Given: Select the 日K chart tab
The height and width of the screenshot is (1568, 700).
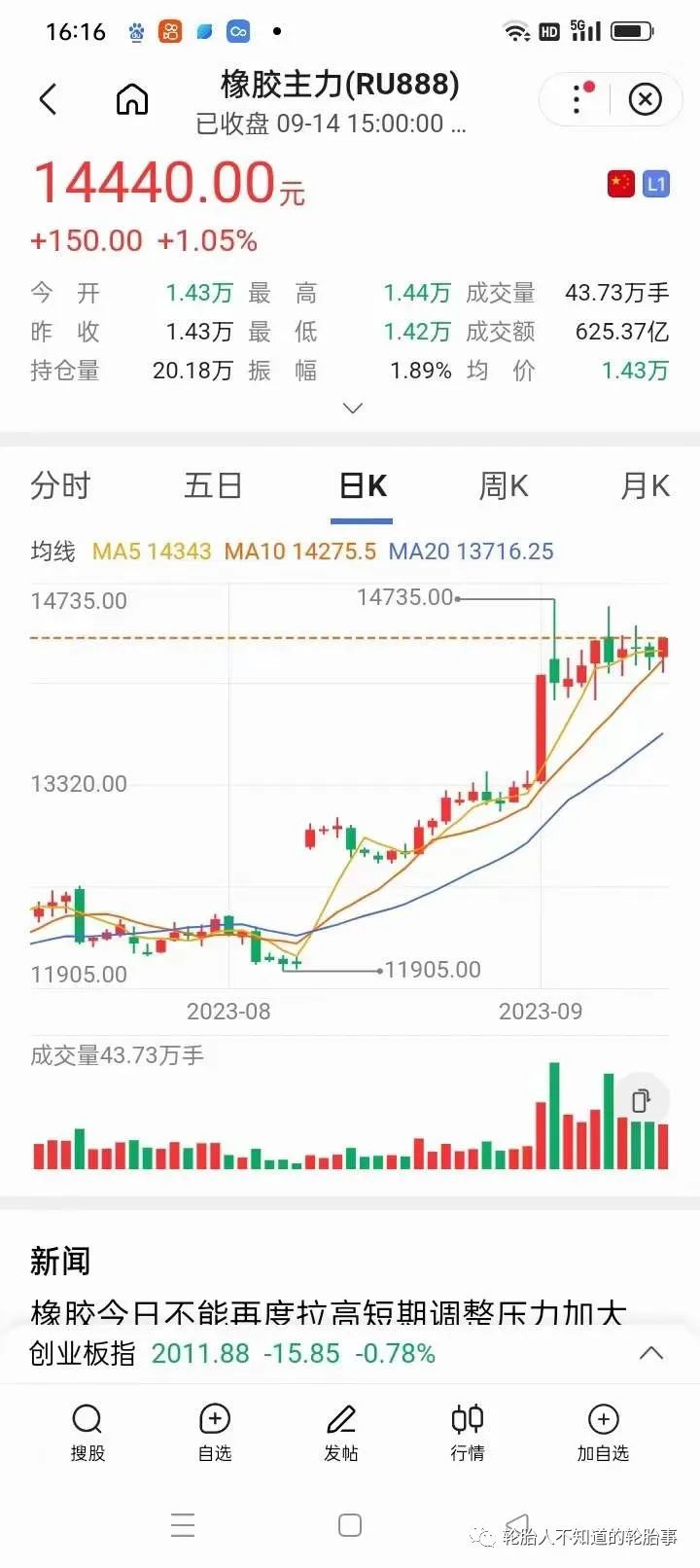Looking at the screenshot, I should point(364,485).
